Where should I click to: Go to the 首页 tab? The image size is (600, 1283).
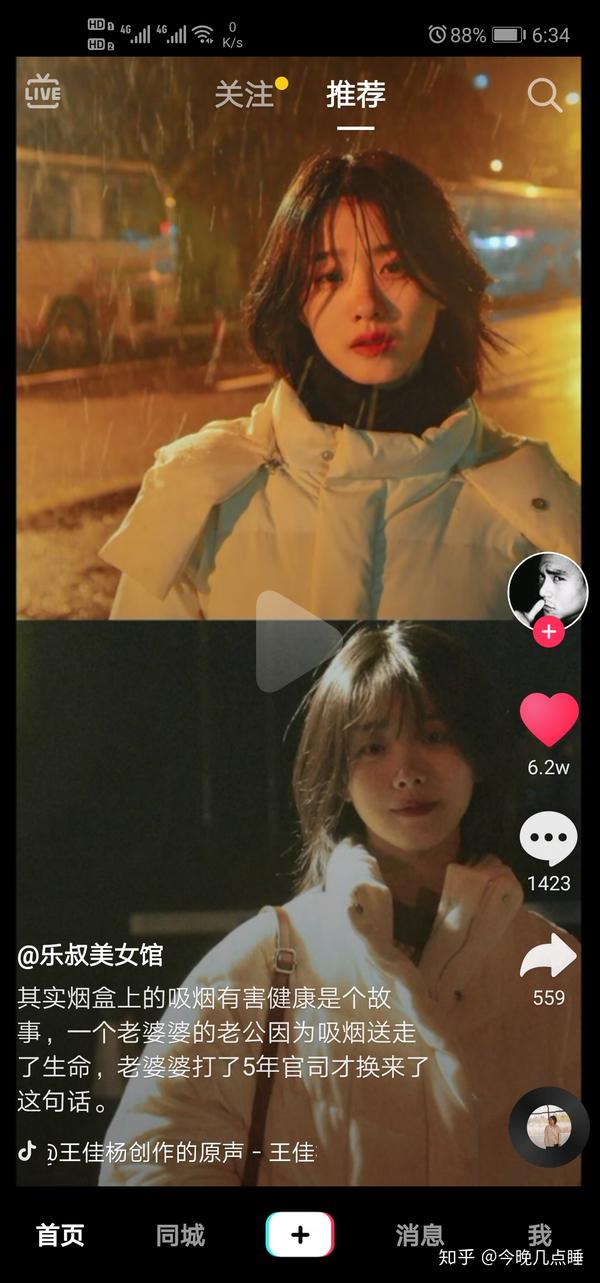point(60,1235)
